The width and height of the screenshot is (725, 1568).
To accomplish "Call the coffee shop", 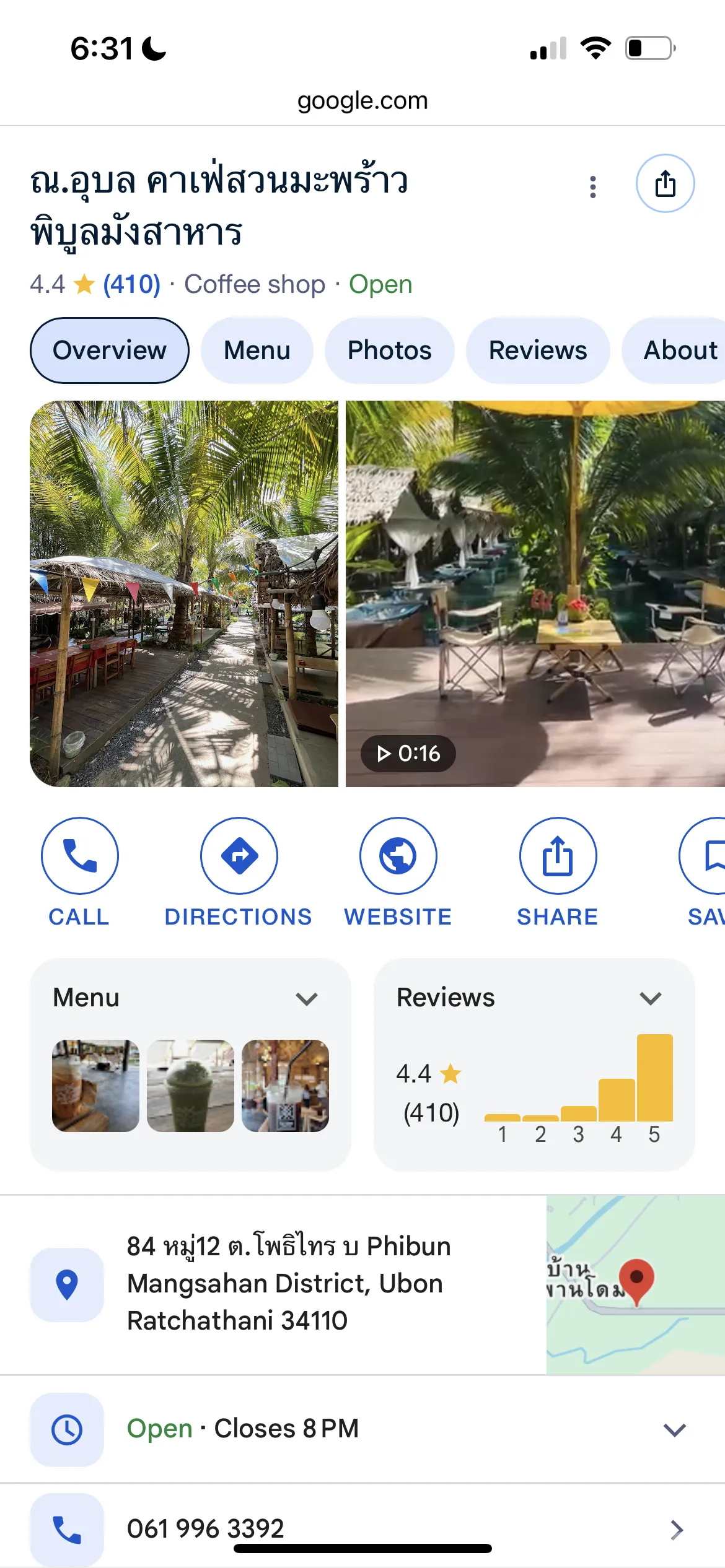I will pyautogui.click(x=79, y=856).
